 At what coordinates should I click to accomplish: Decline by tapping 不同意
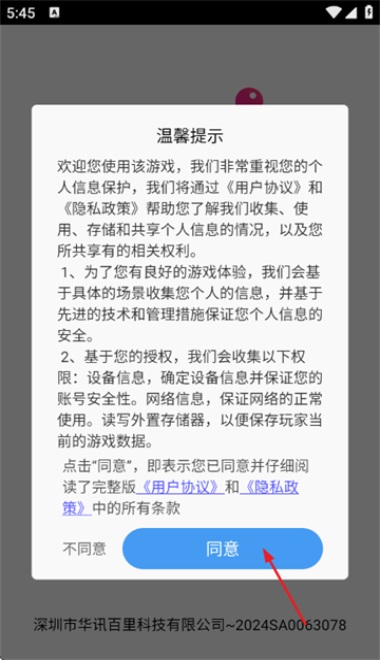click(85, 548)
